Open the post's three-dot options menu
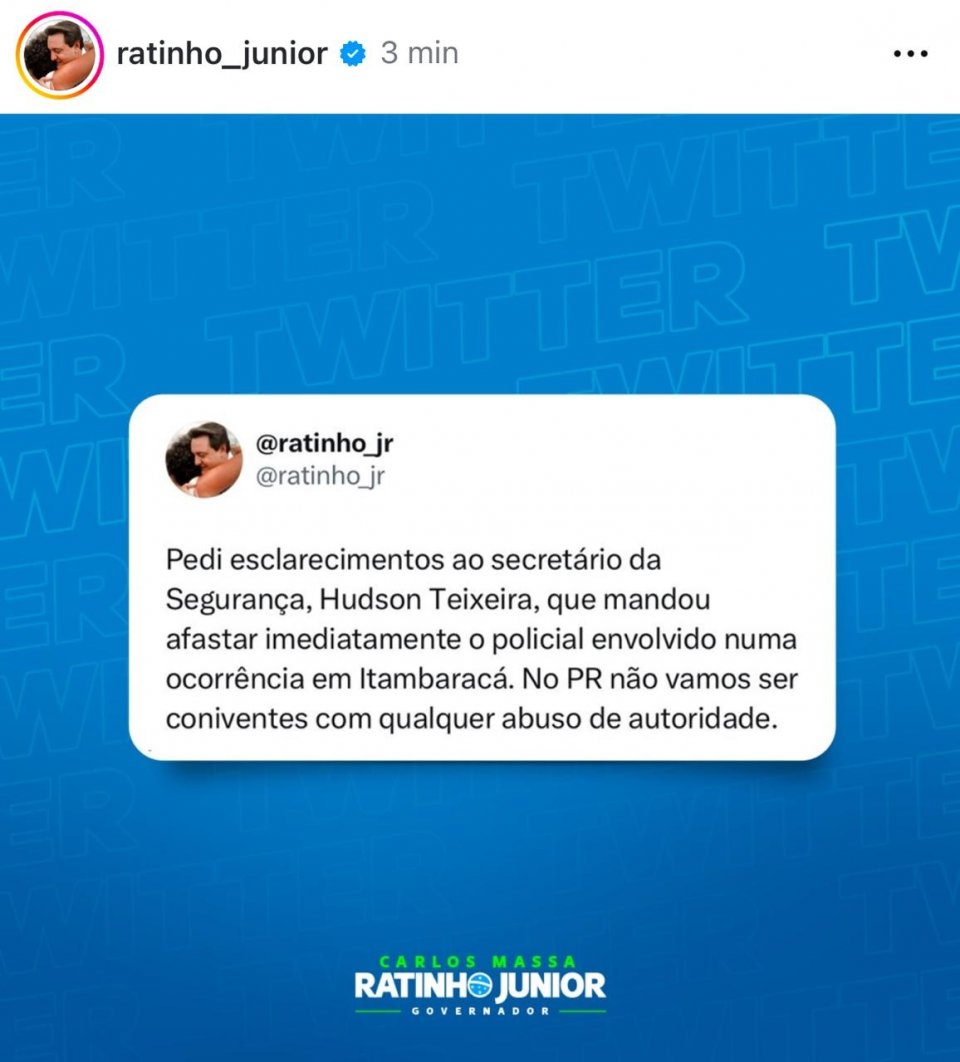This screenshot has height=1062, width=960. (x=909, y=55)
